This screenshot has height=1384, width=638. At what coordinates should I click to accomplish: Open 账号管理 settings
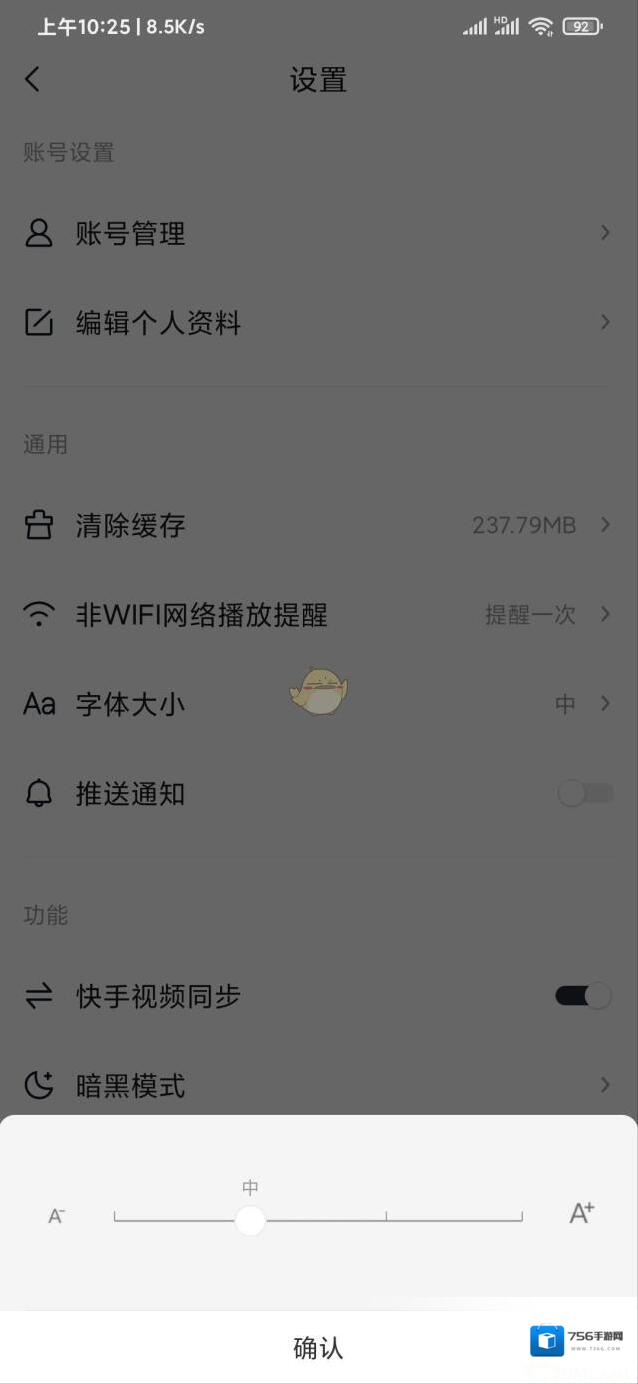coord(318,234)
